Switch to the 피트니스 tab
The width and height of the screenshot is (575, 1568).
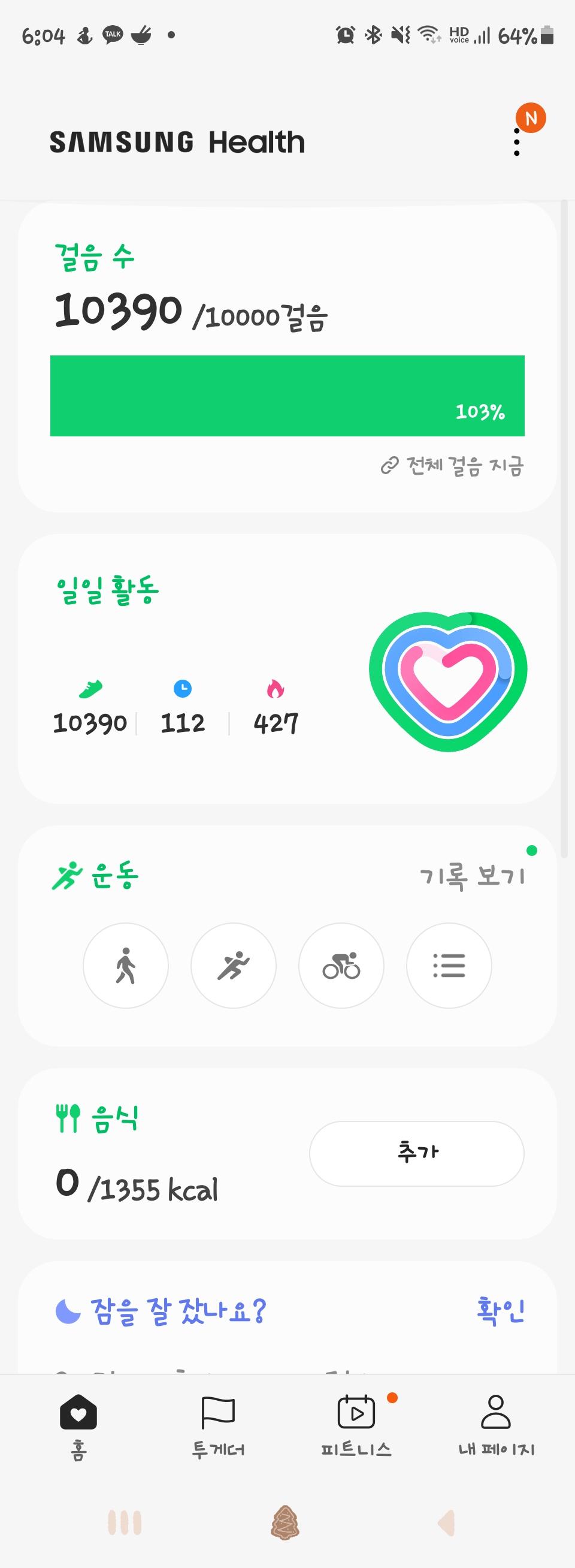click(x=356, y=1425)
